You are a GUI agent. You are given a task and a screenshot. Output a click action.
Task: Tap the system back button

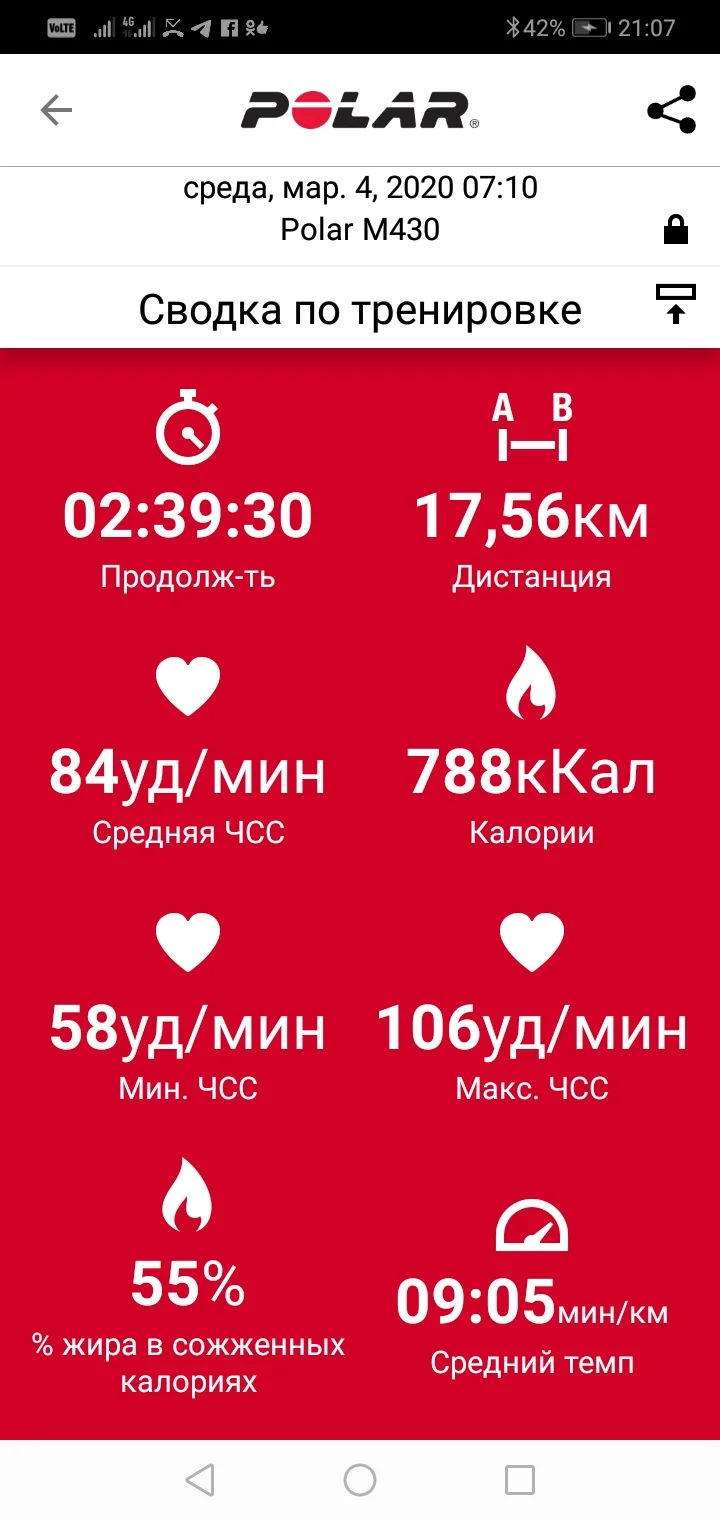200,1479
